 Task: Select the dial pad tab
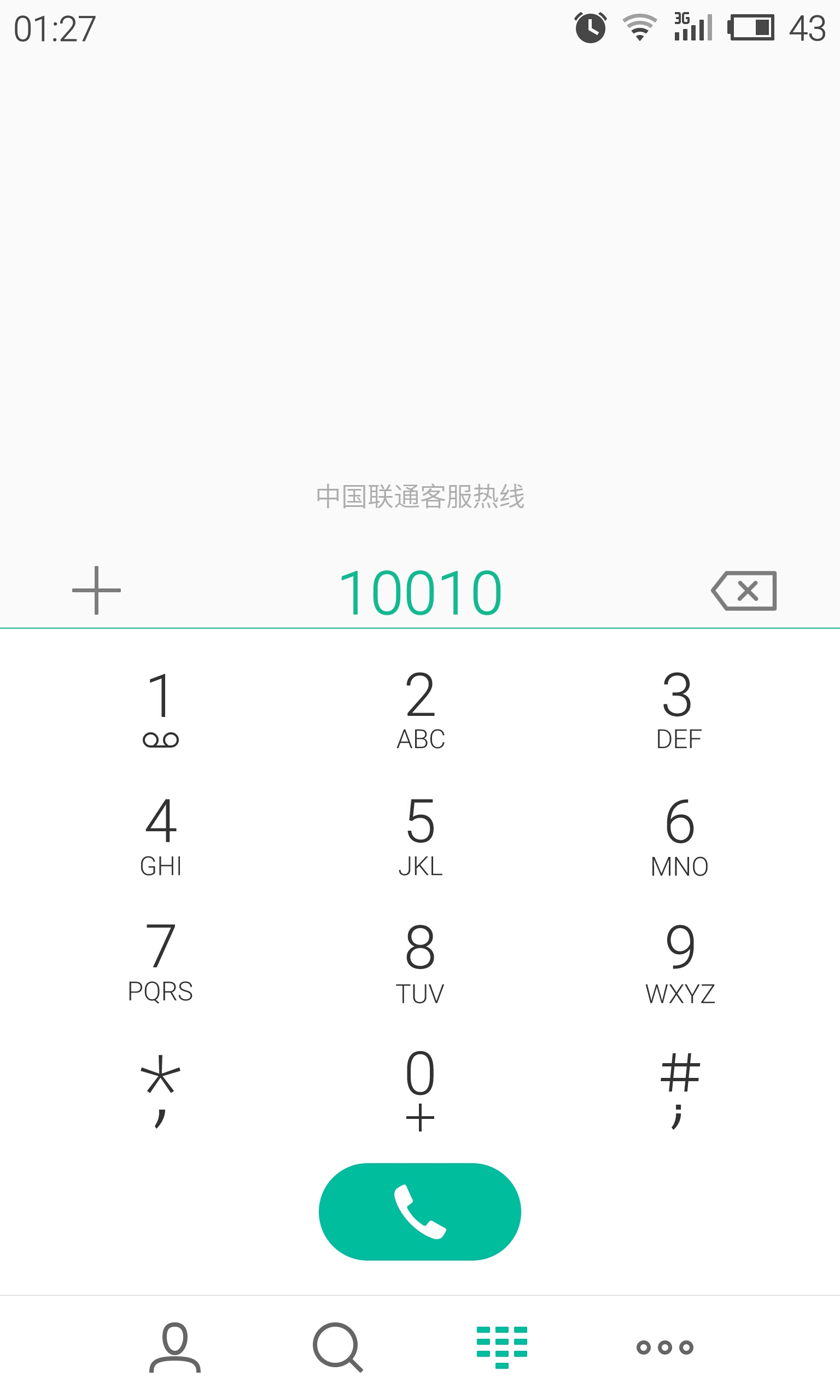coord(502,1347)
